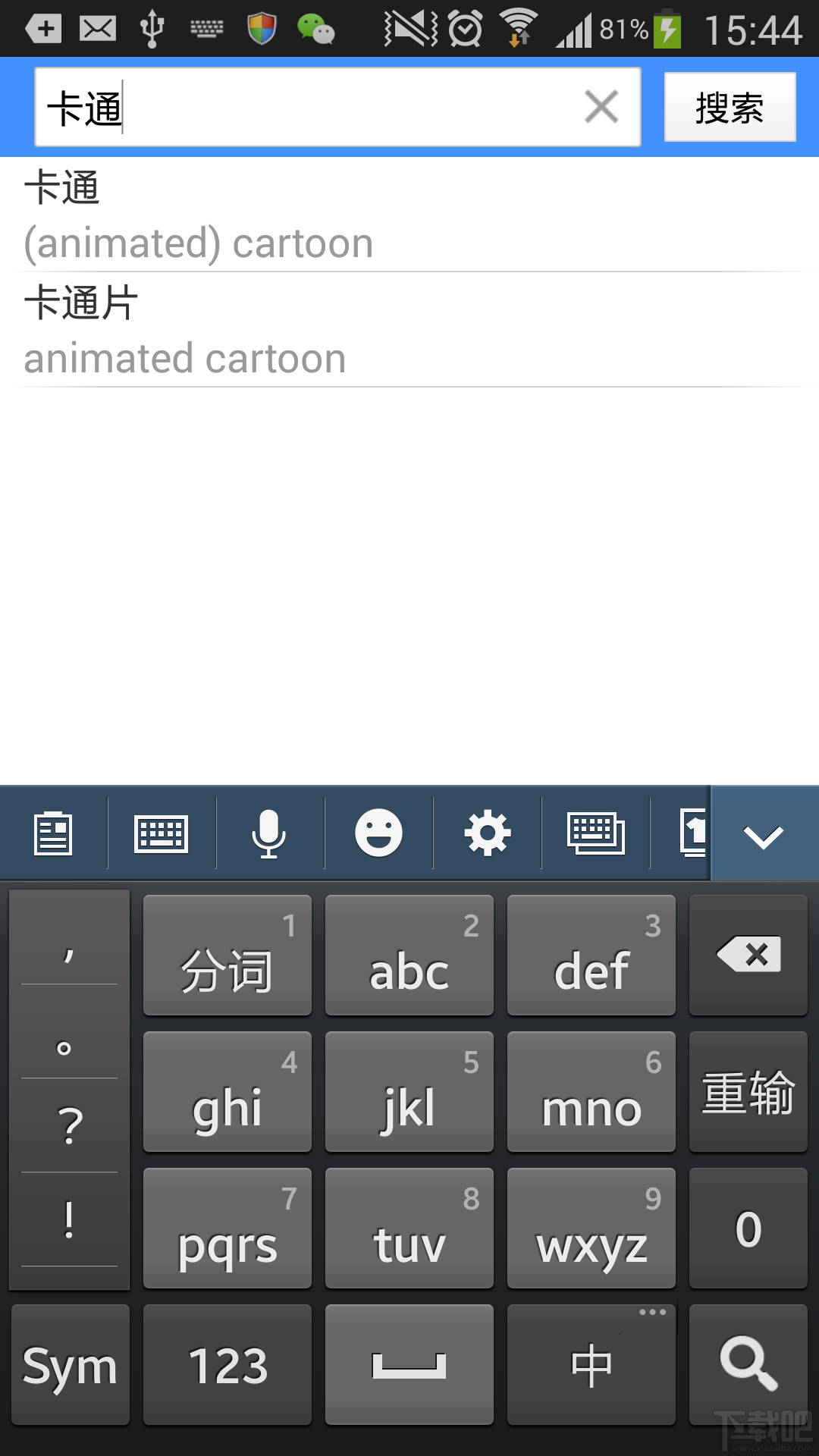Tap the space bar key
819x1456 pixels.
pos(409,1365)
